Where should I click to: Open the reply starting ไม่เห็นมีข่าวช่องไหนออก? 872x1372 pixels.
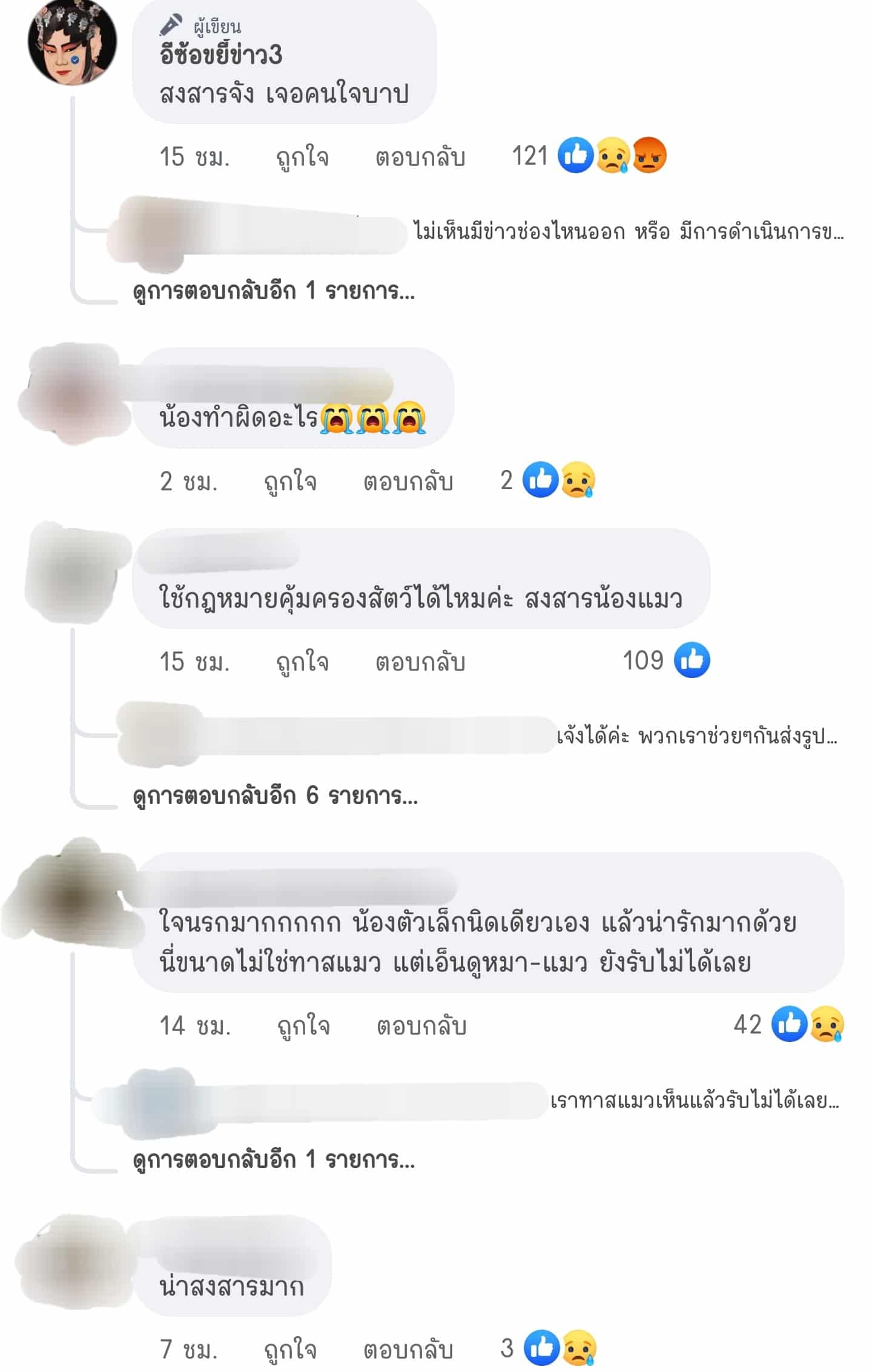[x=628, y=232]
